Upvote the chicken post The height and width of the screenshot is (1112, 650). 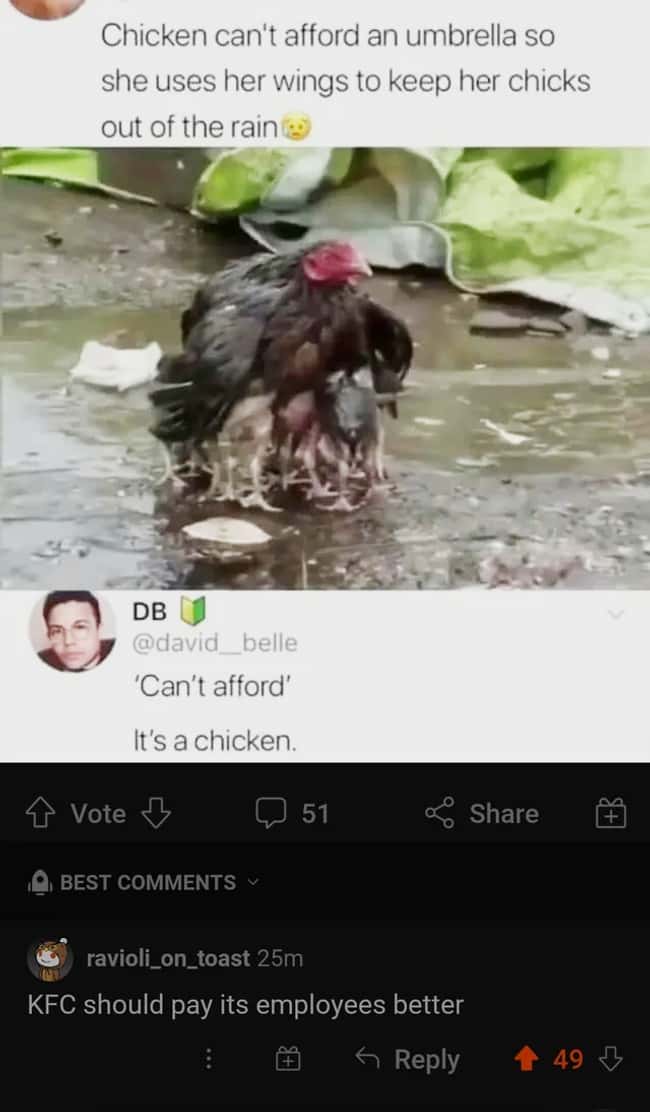[x=40, y=813]
